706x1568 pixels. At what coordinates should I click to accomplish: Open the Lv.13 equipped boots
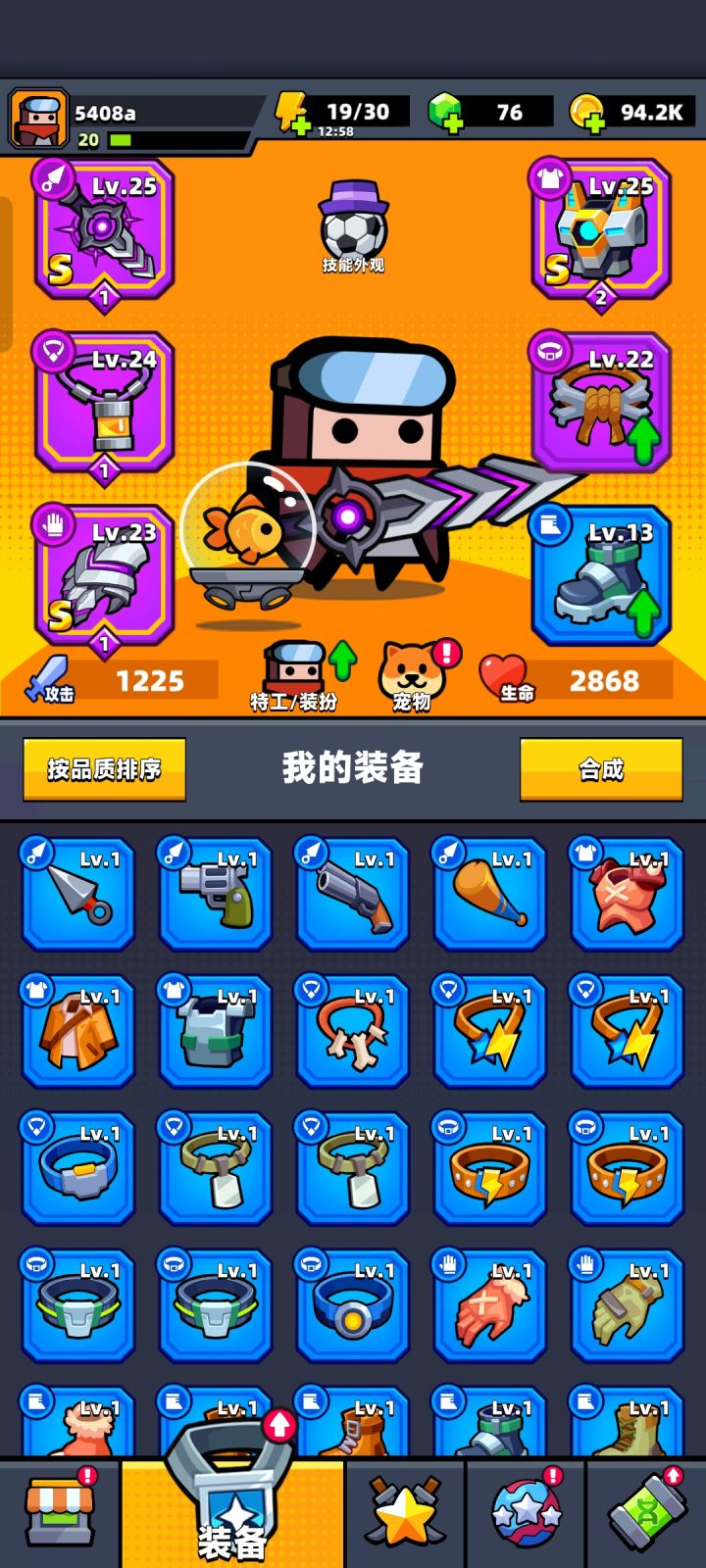(x=600, y=578)
